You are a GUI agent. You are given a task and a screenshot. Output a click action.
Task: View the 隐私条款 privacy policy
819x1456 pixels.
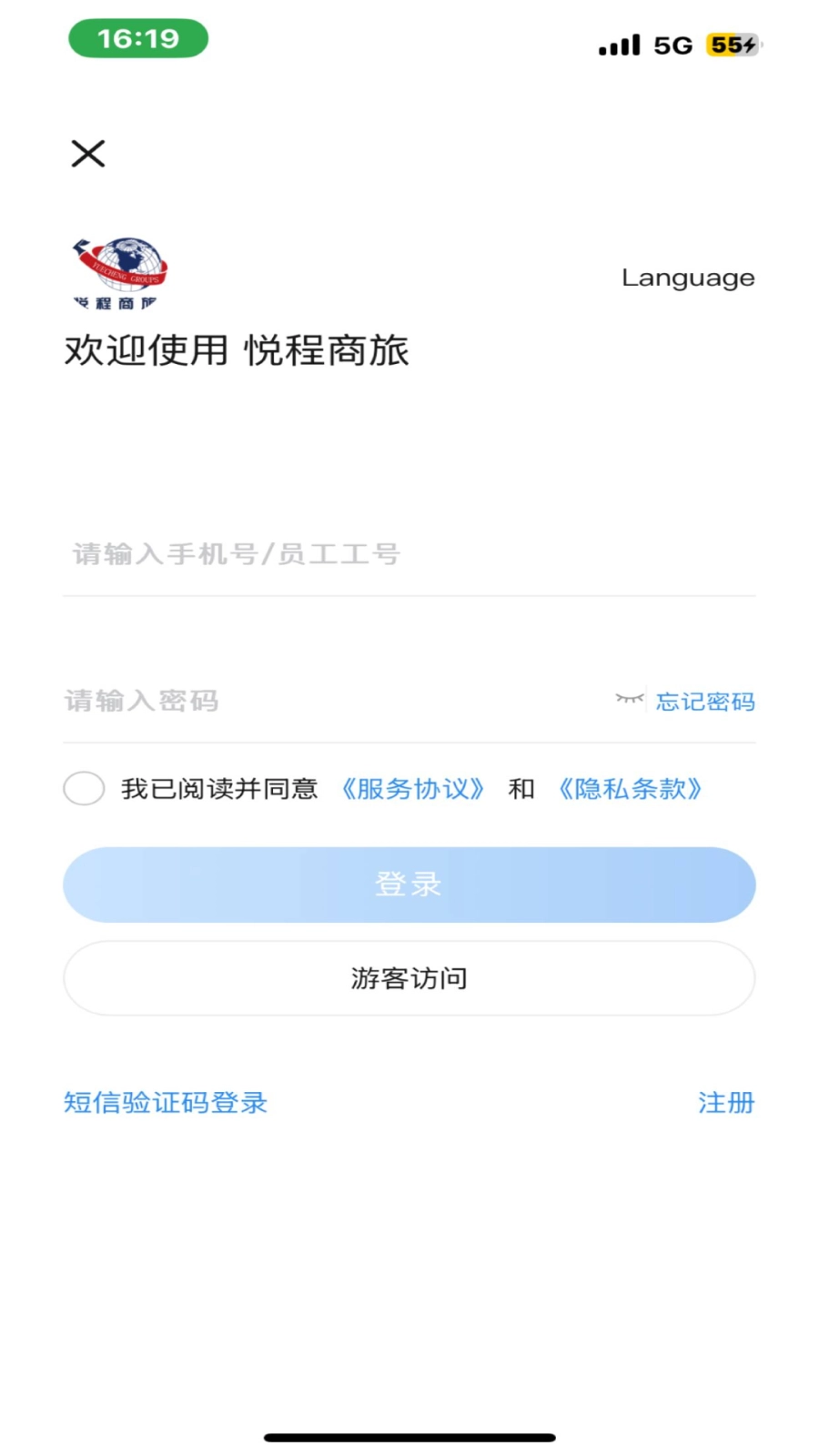pos(630,788)
